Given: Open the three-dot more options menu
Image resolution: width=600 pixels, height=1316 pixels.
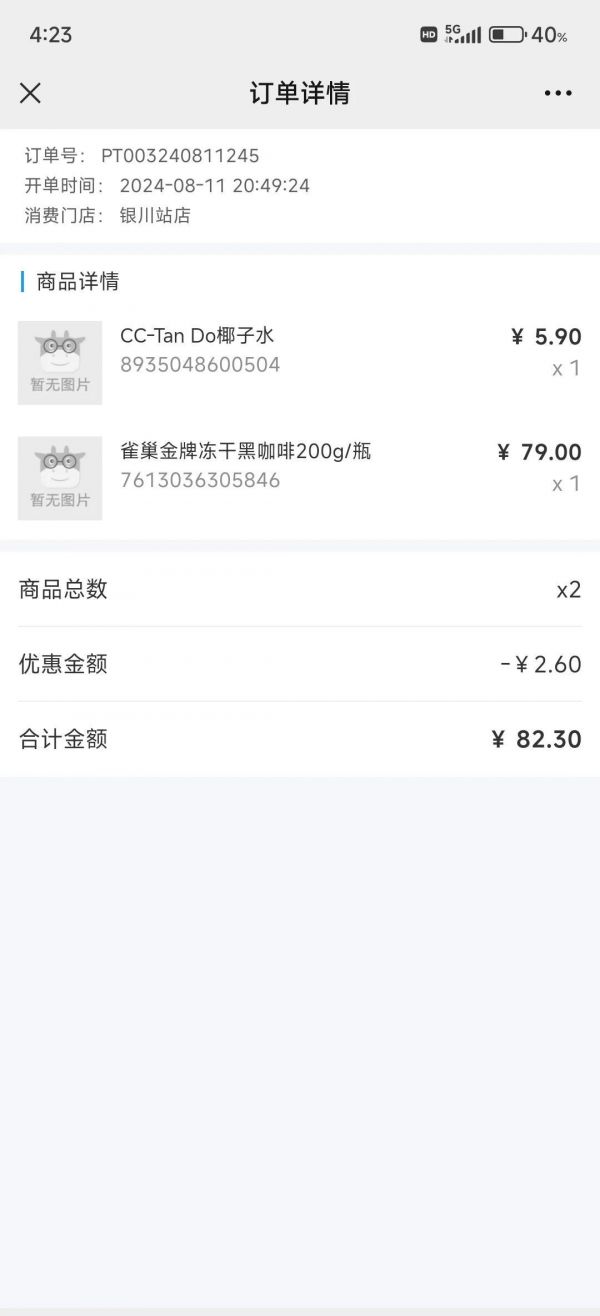Looking at the screenshot, I should (558, 93).
